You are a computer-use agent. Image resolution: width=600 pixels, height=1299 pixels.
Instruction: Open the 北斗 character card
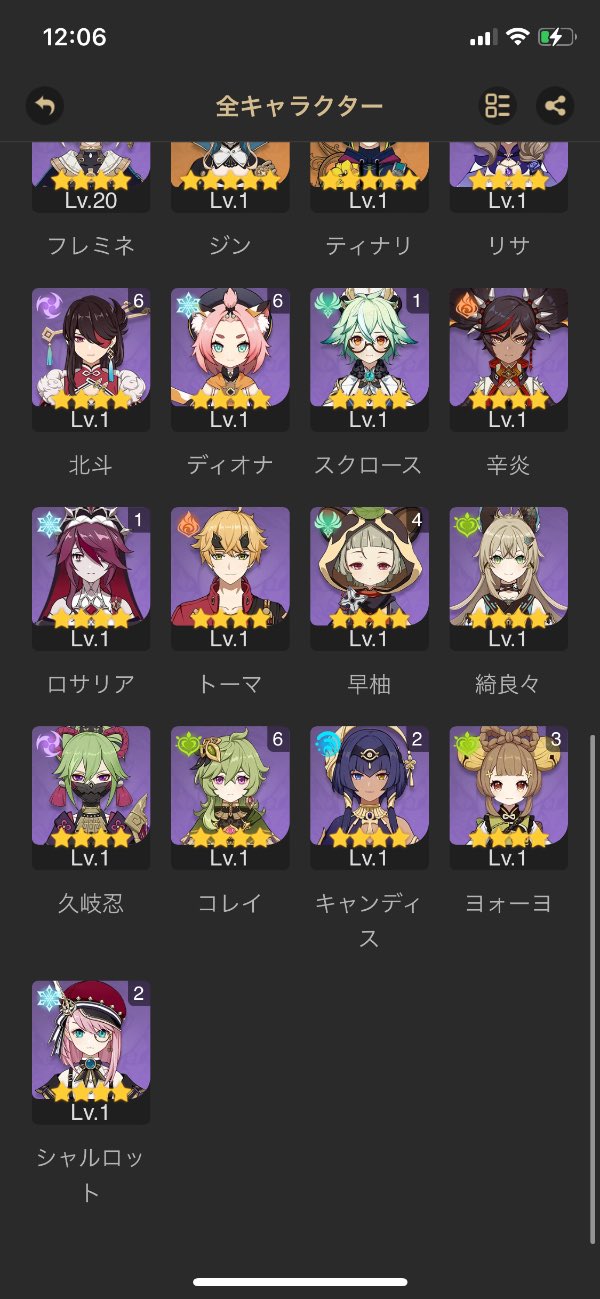pyautogui.click(x=91, y=358)
